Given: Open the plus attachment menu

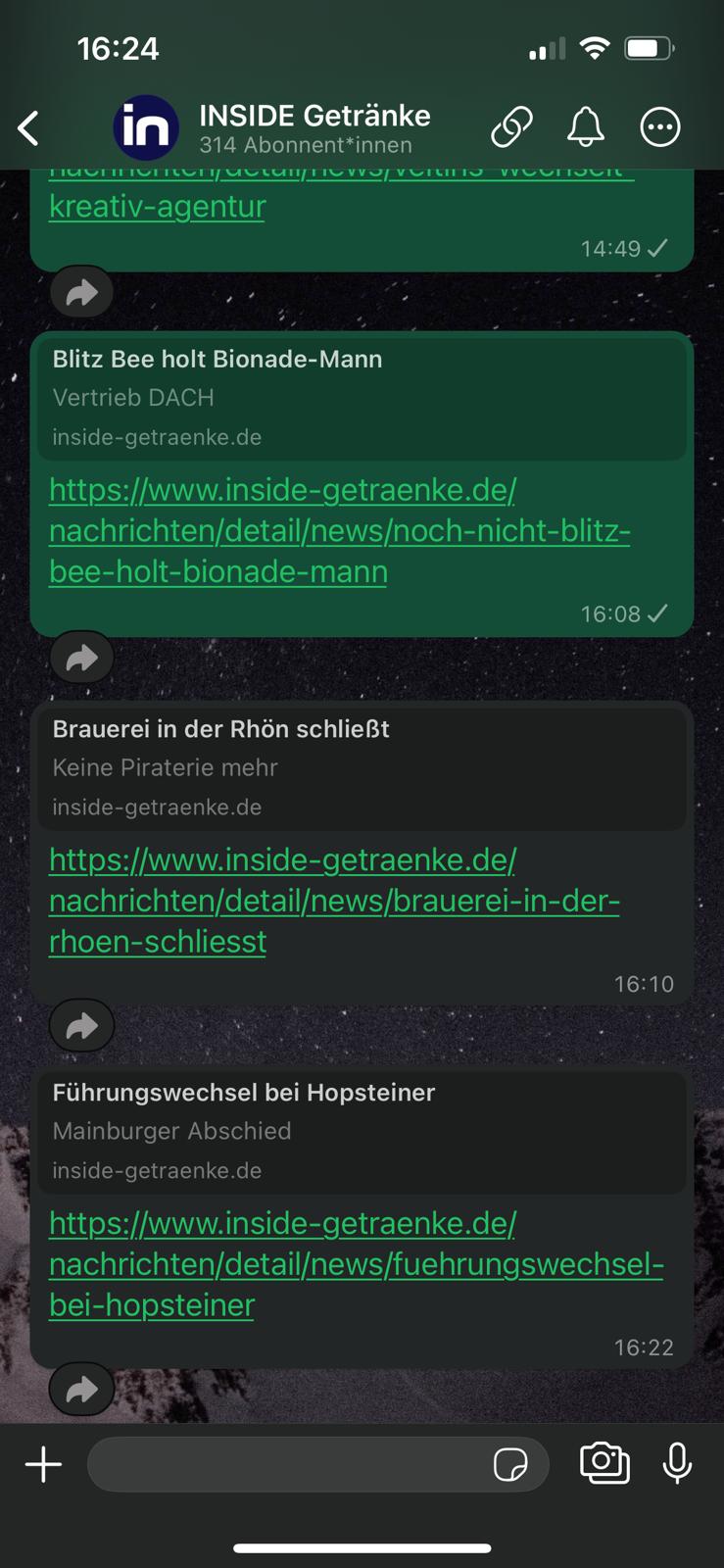Looking at the screenshot, I should [43, 1465].
